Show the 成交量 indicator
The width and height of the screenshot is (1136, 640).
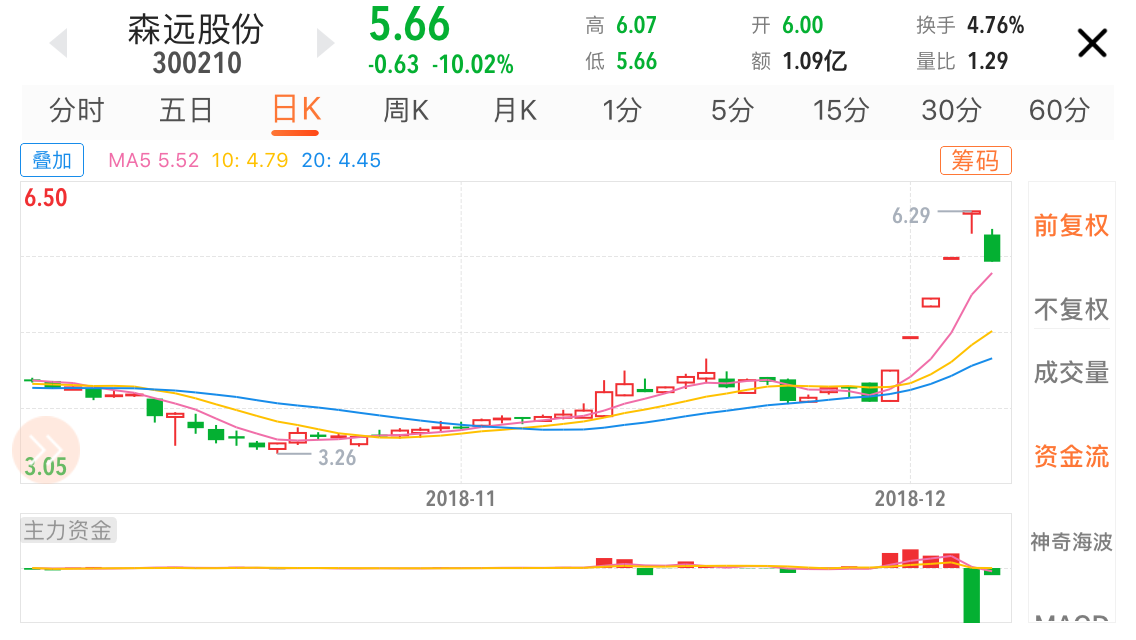tap(1071, 373)
